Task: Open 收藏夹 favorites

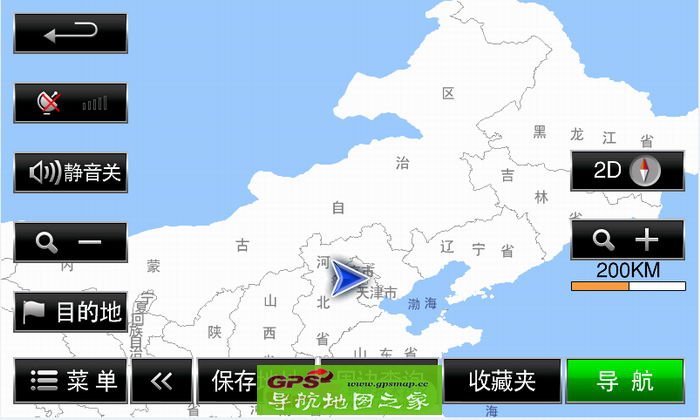Action: [502, 381]
